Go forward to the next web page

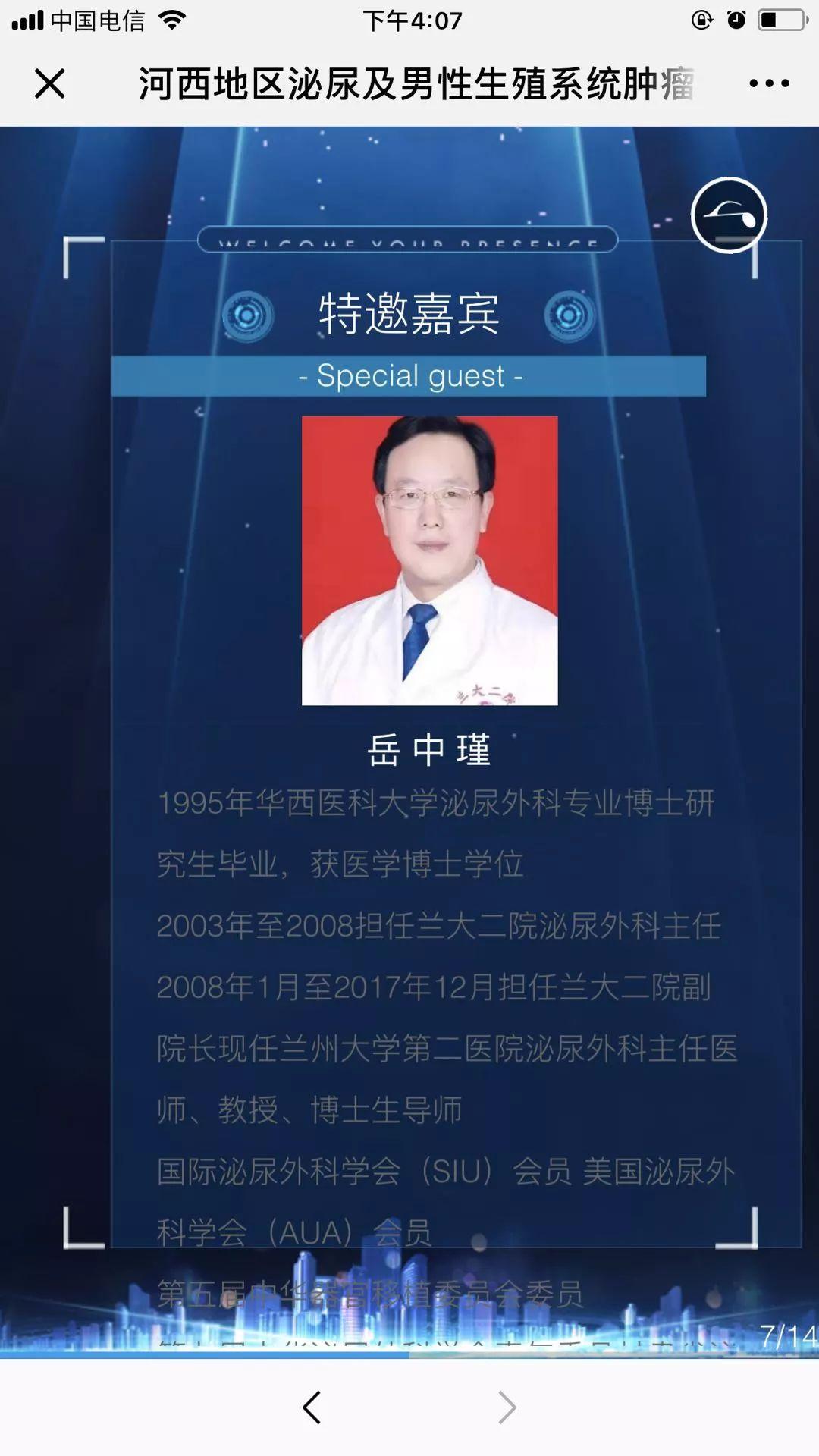click(507, 1407)
